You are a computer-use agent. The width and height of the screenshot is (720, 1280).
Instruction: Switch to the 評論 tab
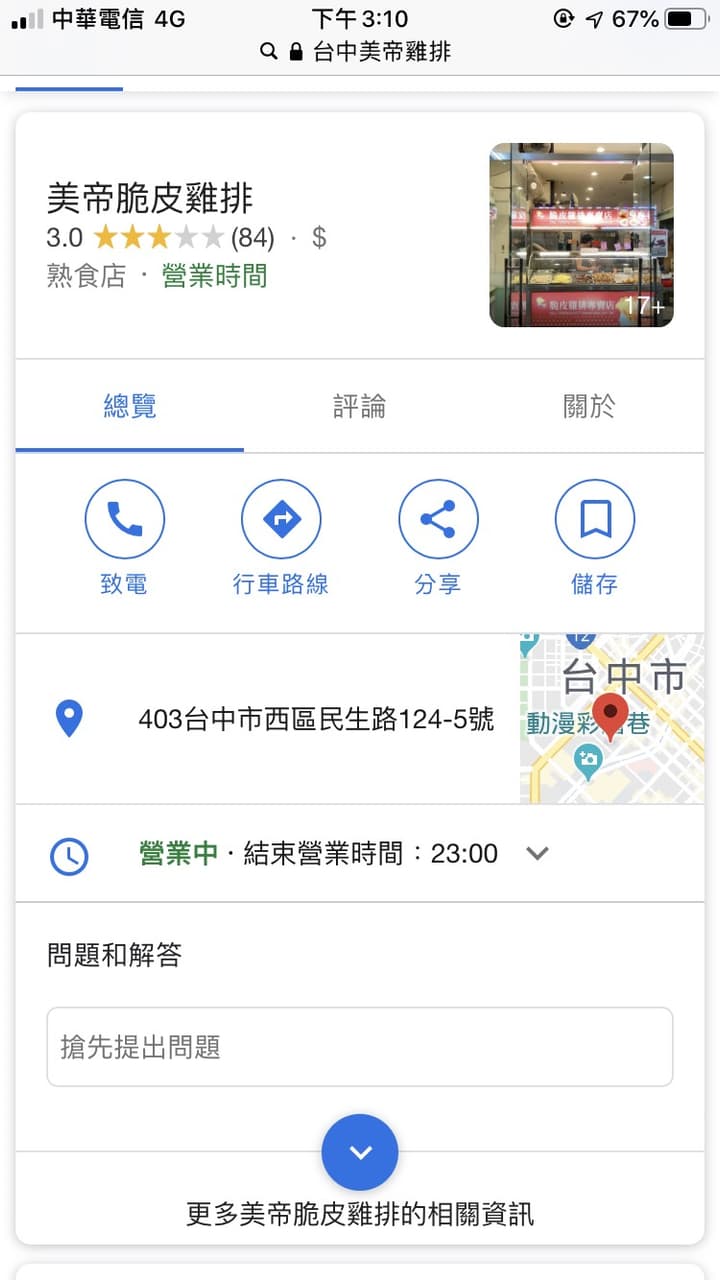click(359, 407)
